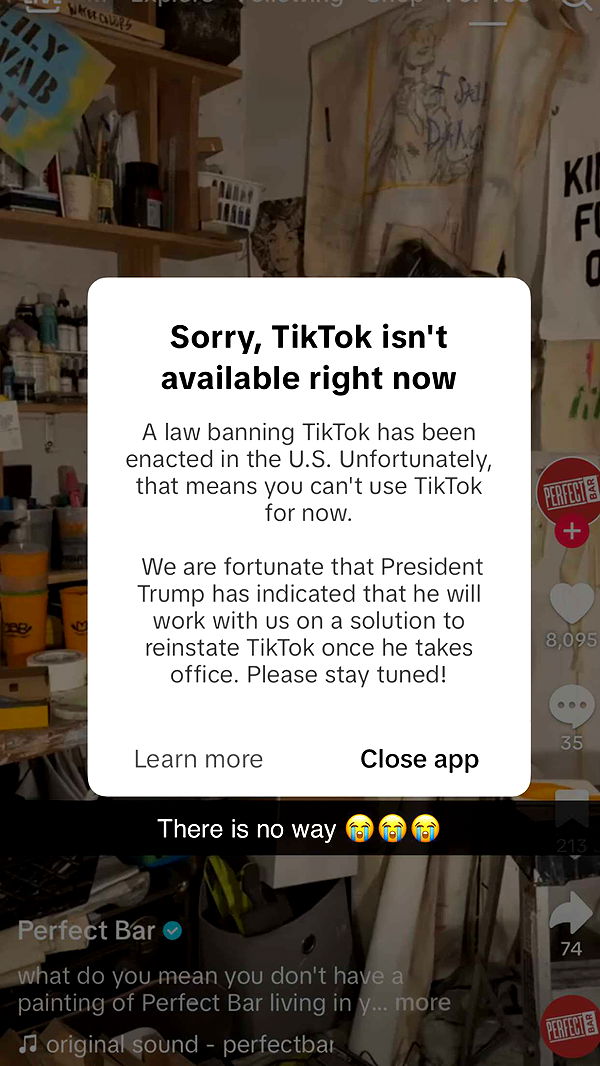Like the Perfect Bar video
The image size is (600, 1066).
pos(572,603)
